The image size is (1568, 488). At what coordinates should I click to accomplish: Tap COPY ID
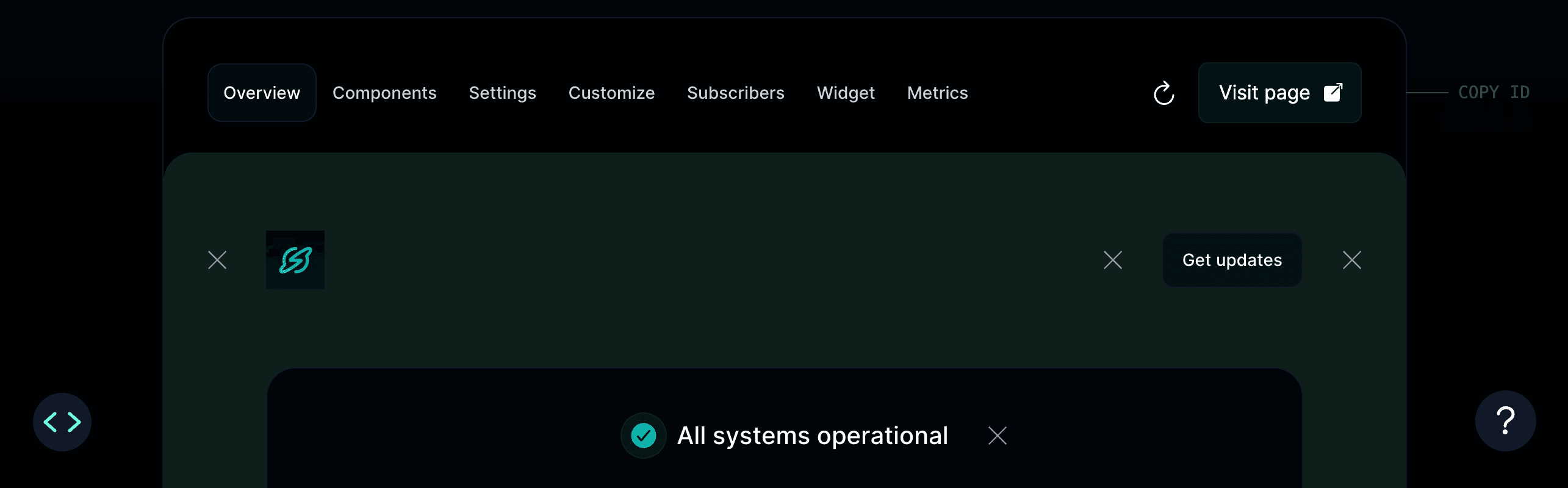1494,93
